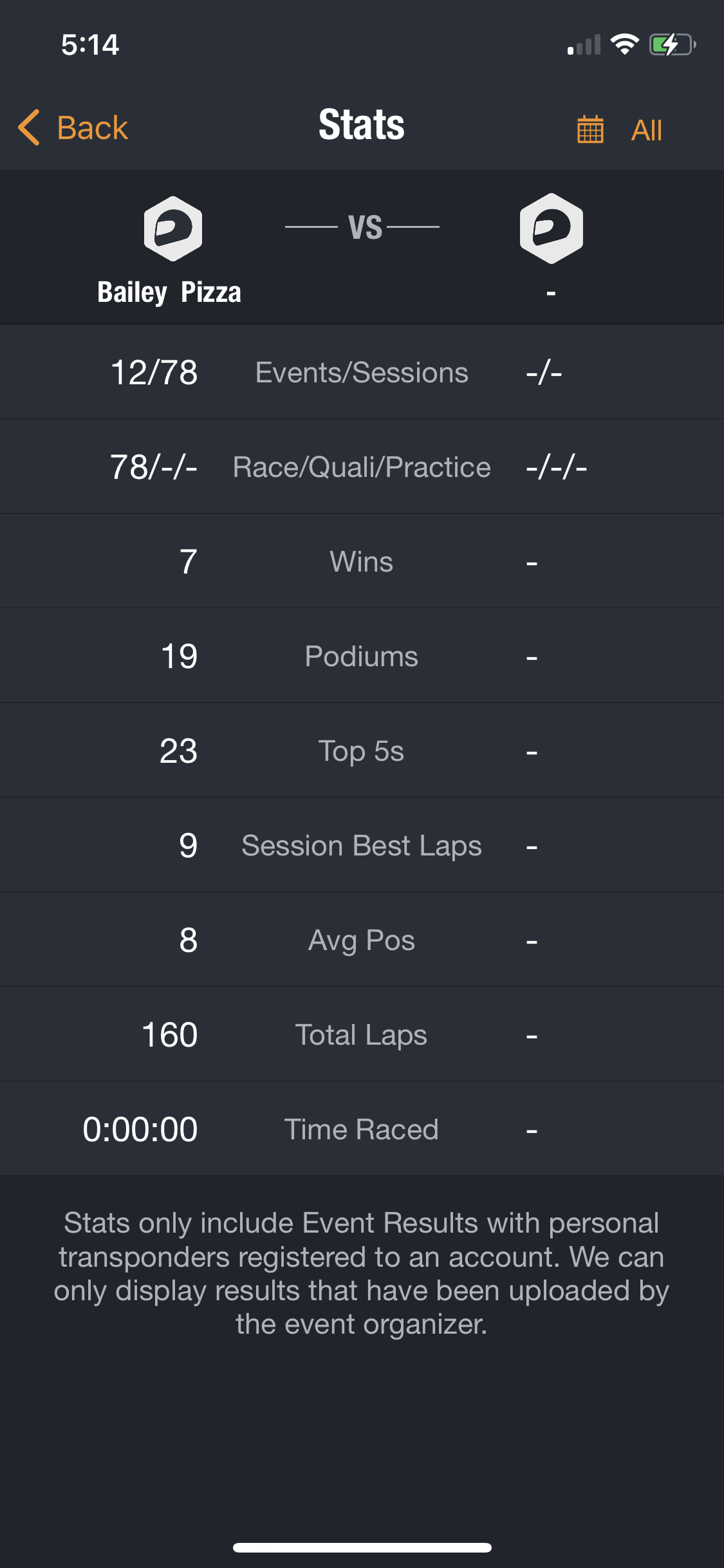
Task: Go back using the Back button
Action: tap(73, 127)
